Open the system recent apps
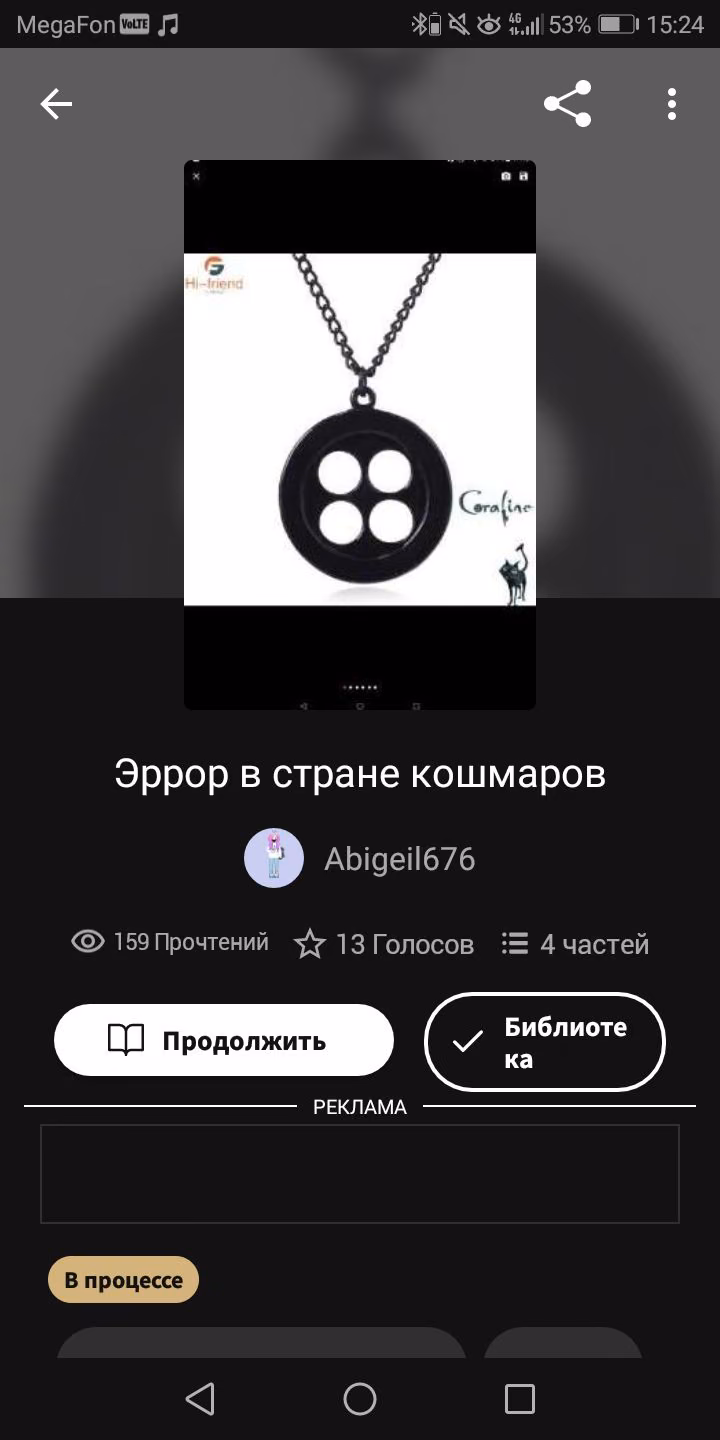 [x=519, y=1399]
